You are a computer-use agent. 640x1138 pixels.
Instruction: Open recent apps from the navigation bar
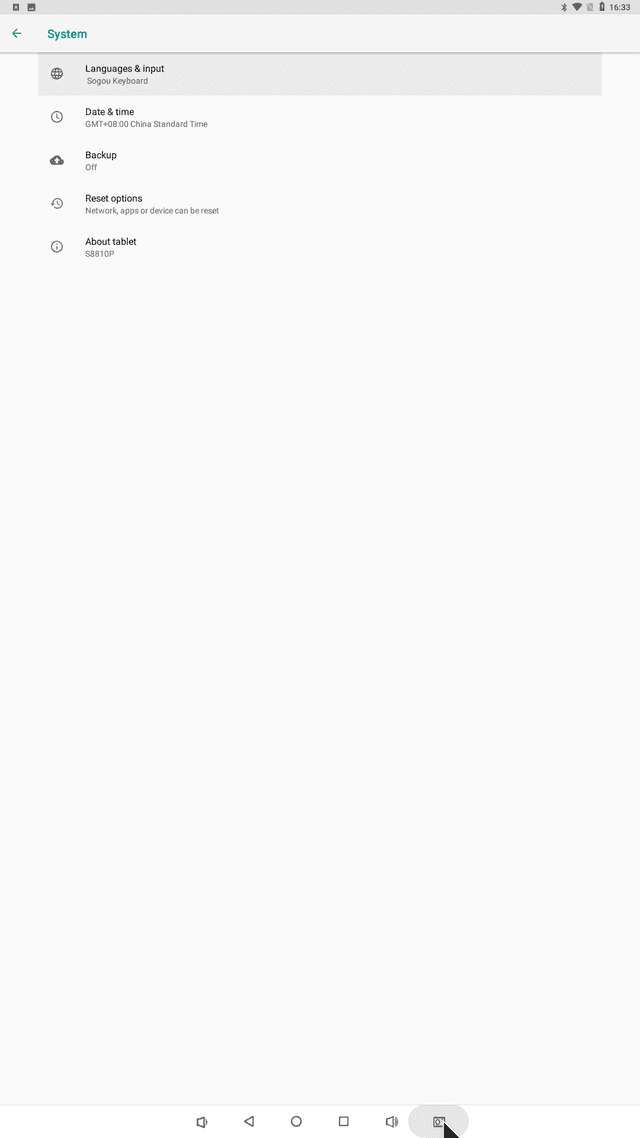click(343, 1121)
